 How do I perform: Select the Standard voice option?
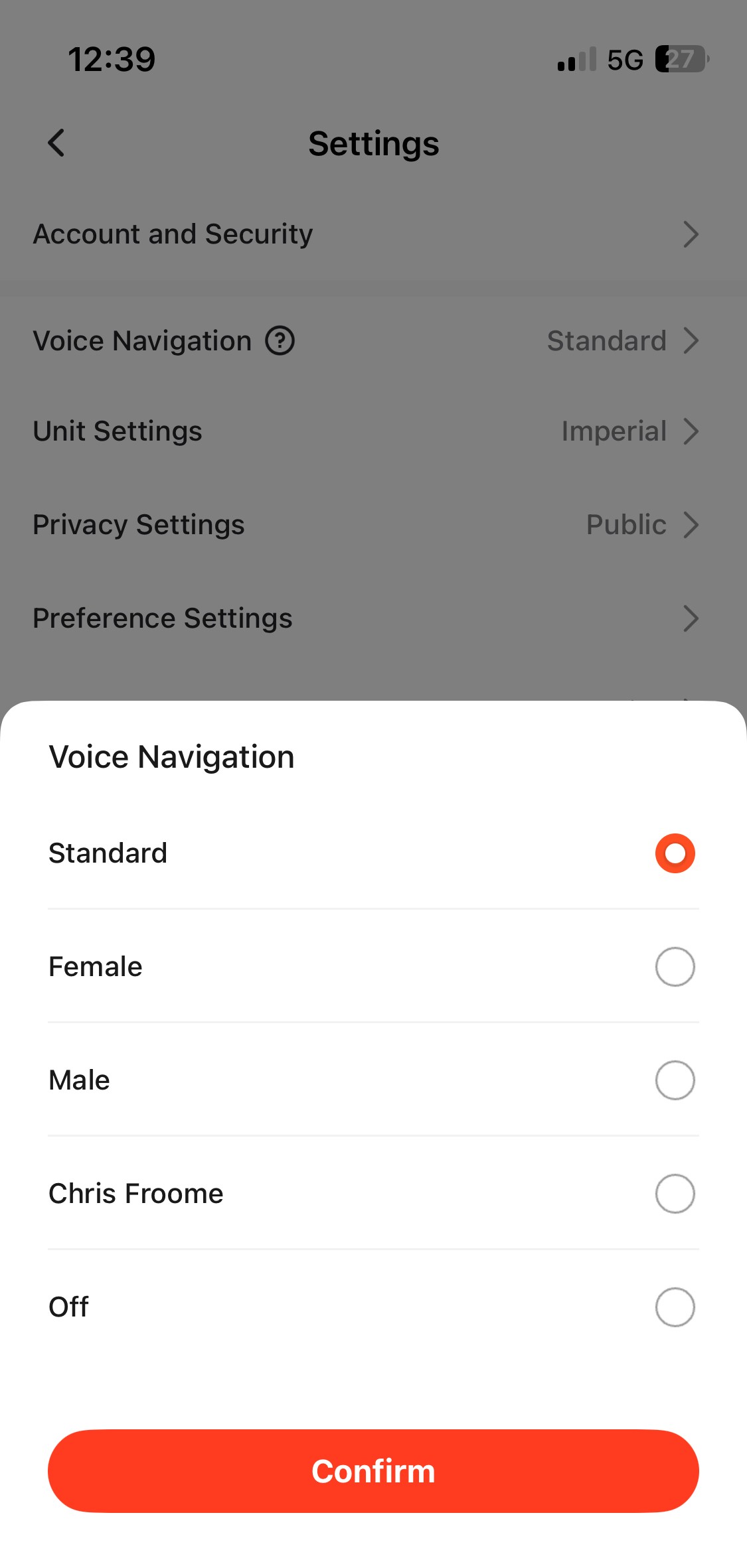pos(373,853)
